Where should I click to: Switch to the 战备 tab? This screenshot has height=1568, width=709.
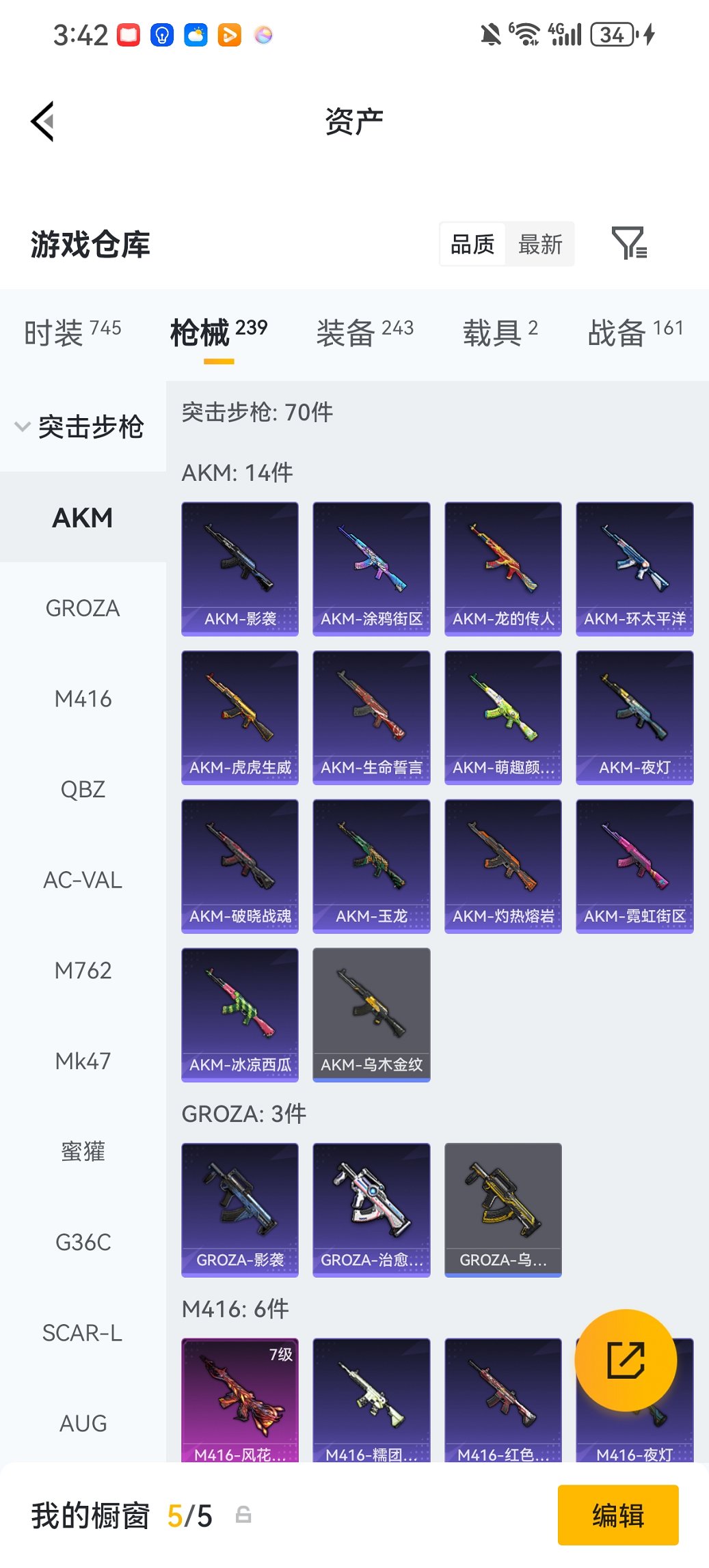click(x=634, y=333)
